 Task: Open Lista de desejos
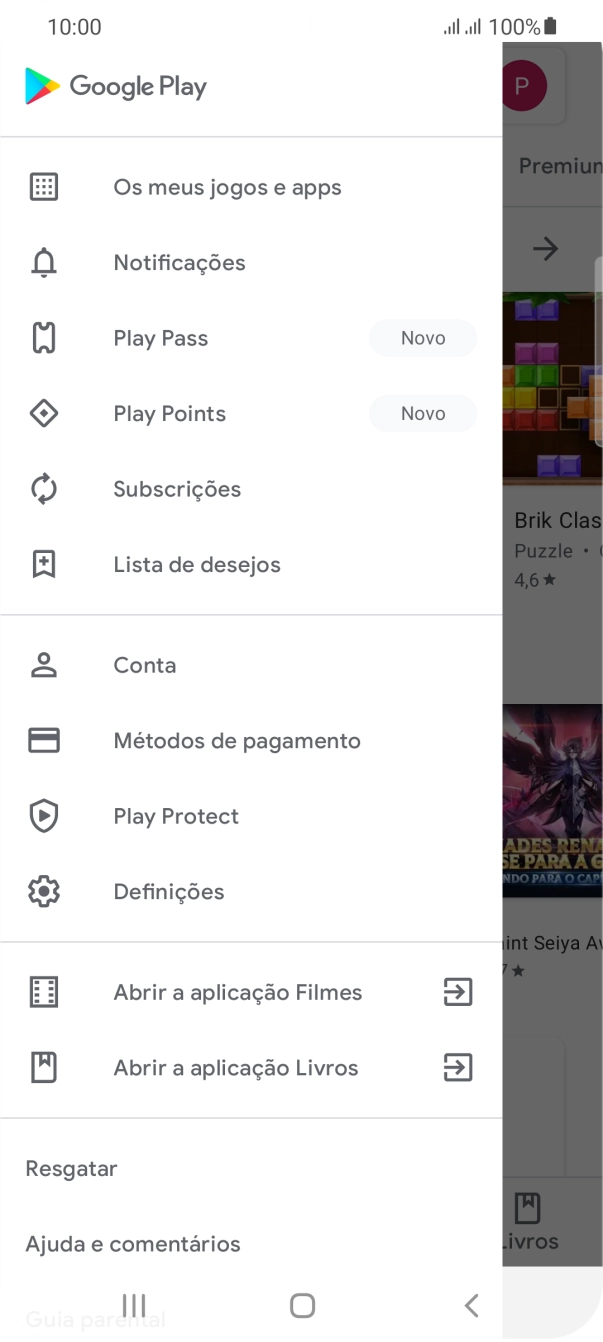coord(197,565)
